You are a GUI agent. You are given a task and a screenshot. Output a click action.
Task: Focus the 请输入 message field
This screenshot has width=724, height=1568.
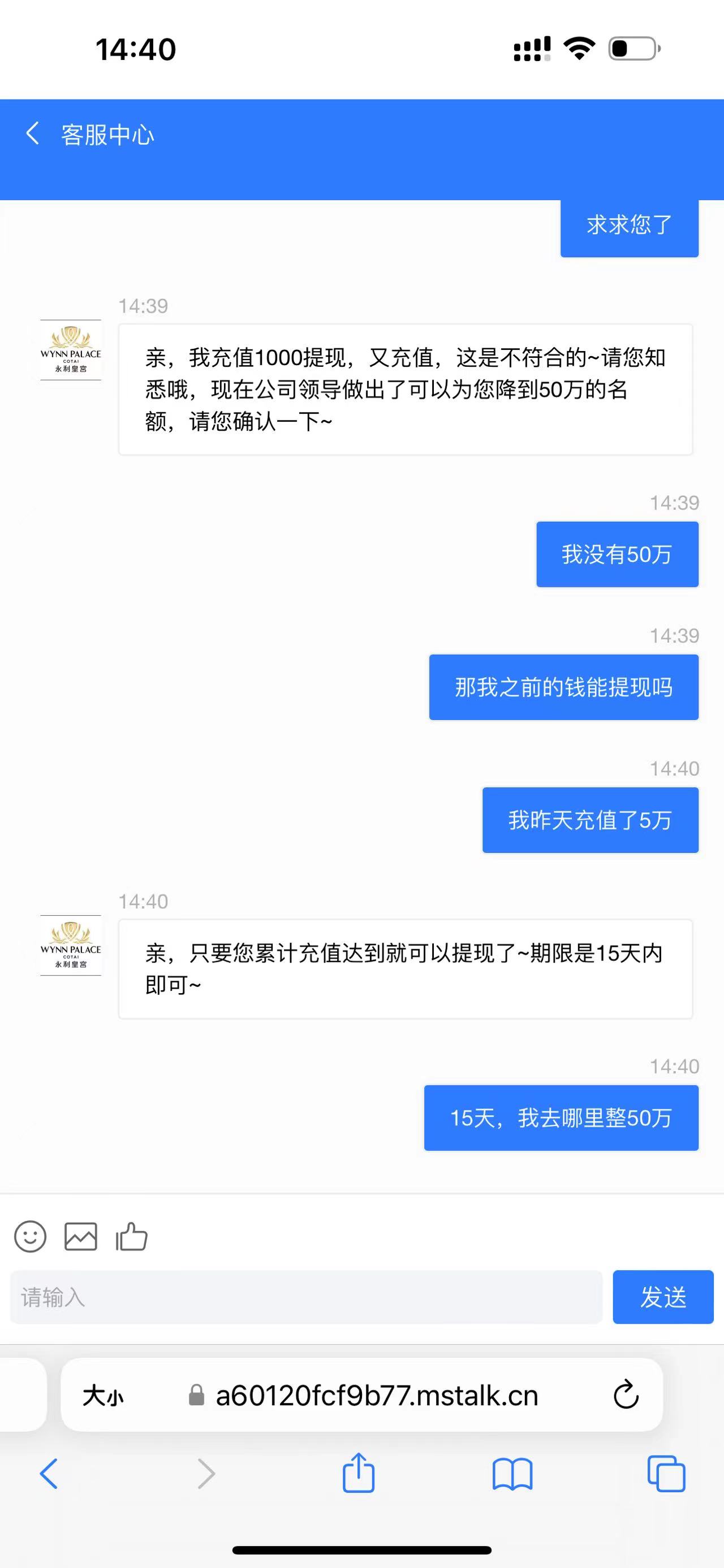(x=305, y=1297)
